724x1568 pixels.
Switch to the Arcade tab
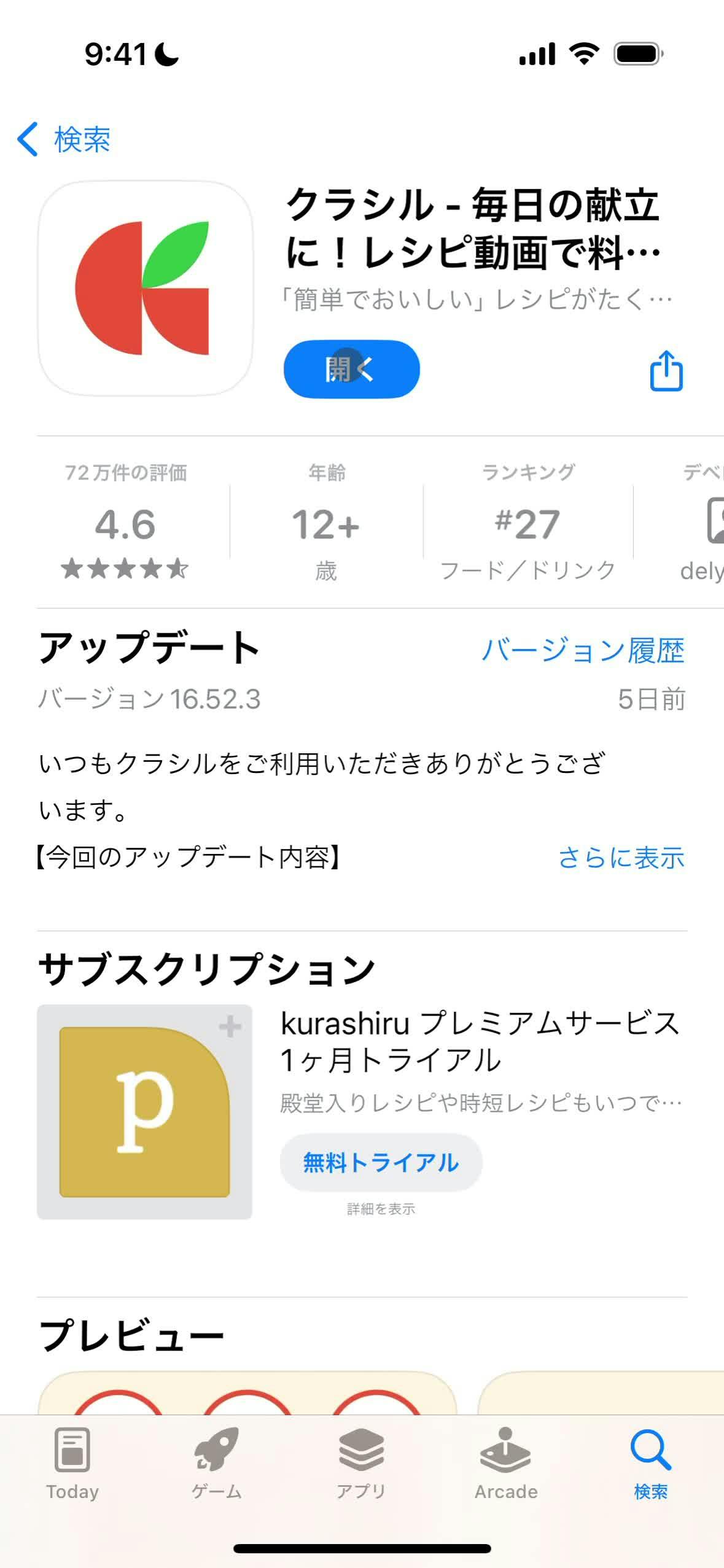point(506,1464)
